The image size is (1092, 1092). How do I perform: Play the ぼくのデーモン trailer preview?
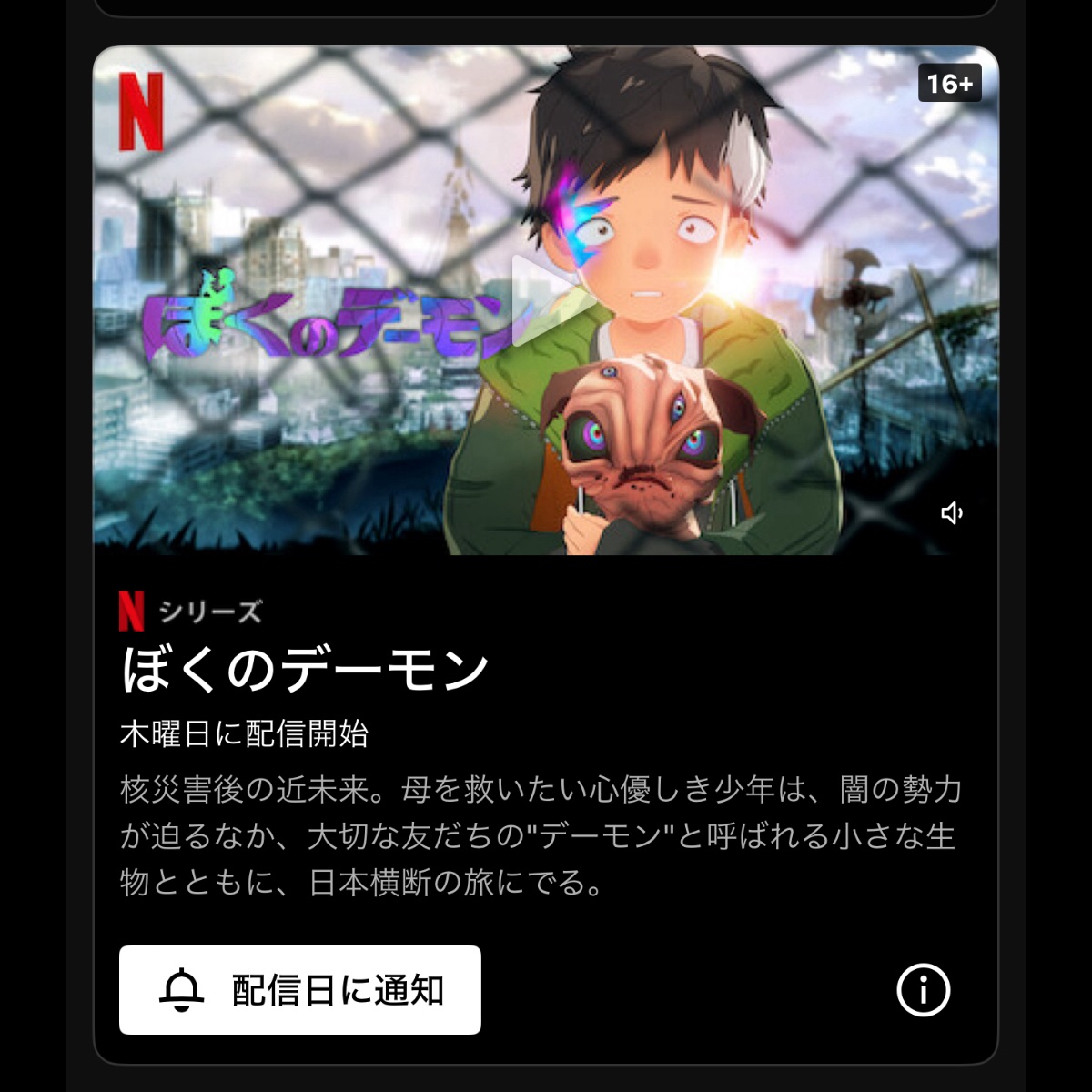pyautogui.click(x=544, y=300)
